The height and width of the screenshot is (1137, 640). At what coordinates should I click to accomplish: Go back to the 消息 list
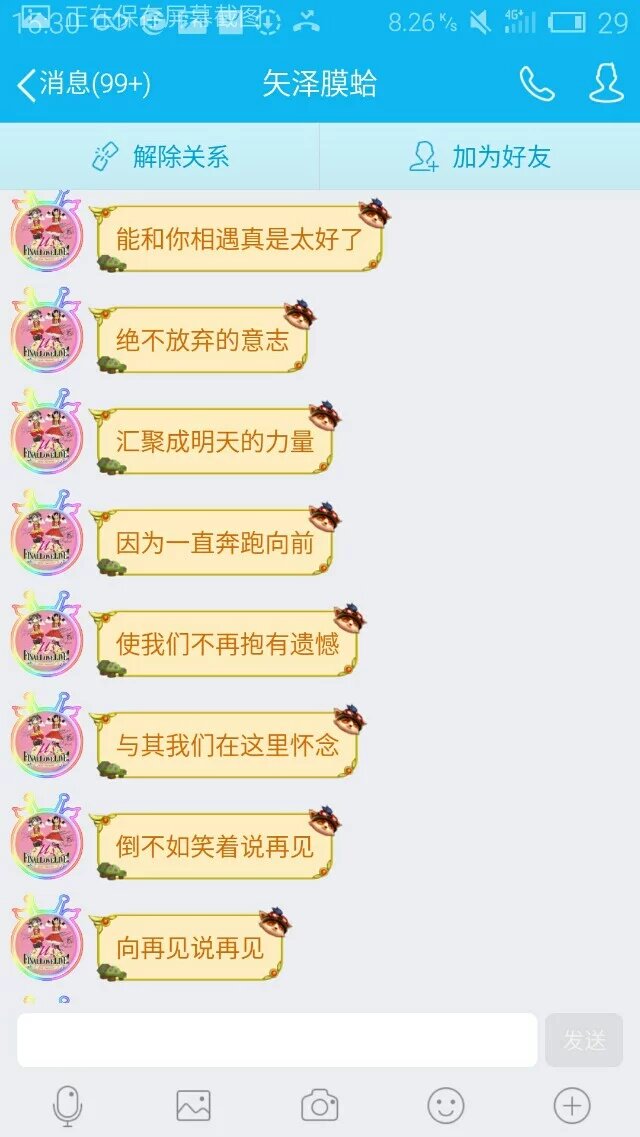[83, 85]
